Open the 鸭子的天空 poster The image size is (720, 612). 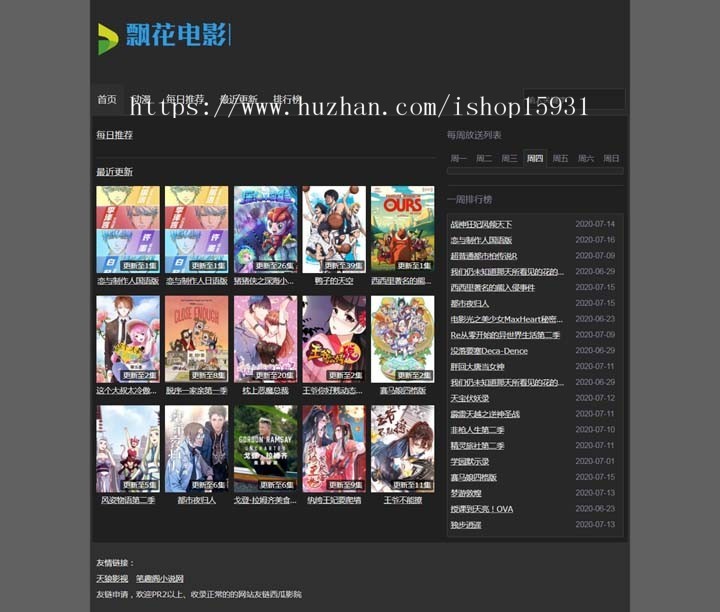pyautogui.click(x=334, y=229)
